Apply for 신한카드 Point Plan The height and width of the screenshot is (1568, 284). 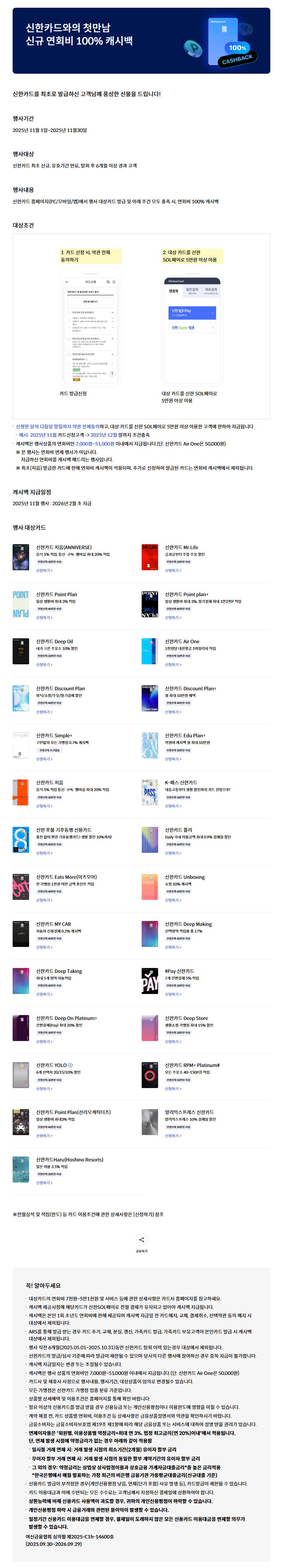point(45,617)
